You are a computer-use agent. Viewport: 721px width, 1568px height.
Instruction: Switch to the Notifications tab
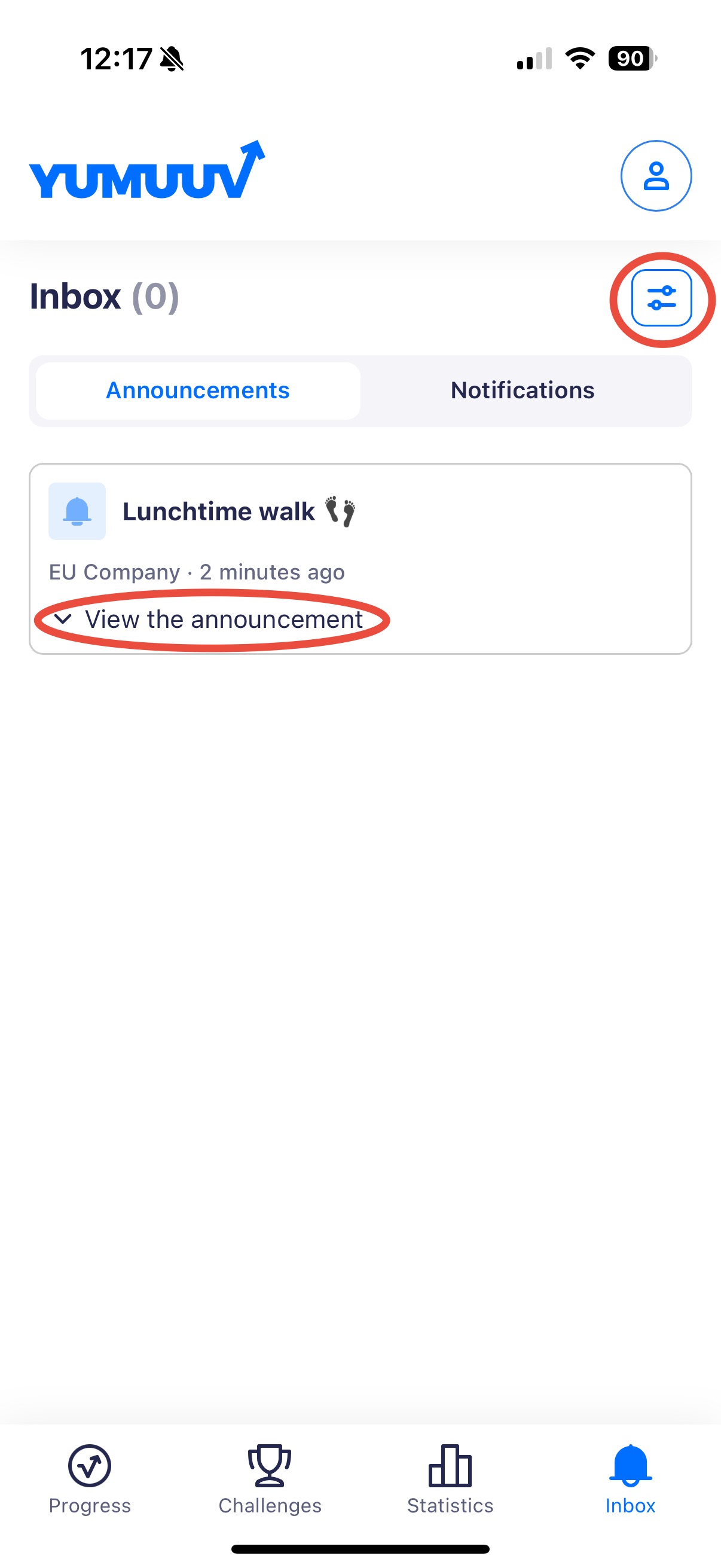tap(522, 390)
